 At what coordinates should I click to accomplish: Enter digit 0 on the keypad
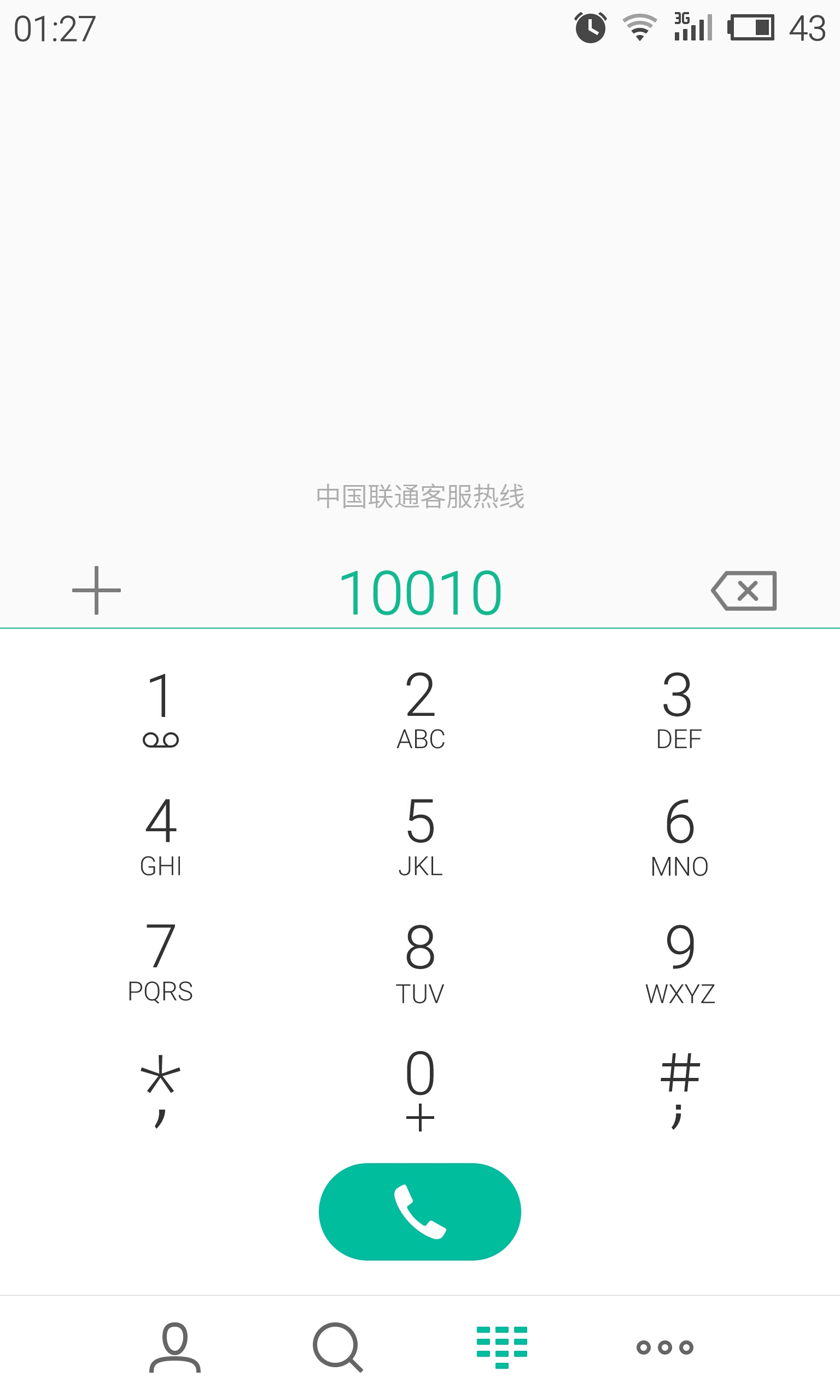coord(420,1089)
